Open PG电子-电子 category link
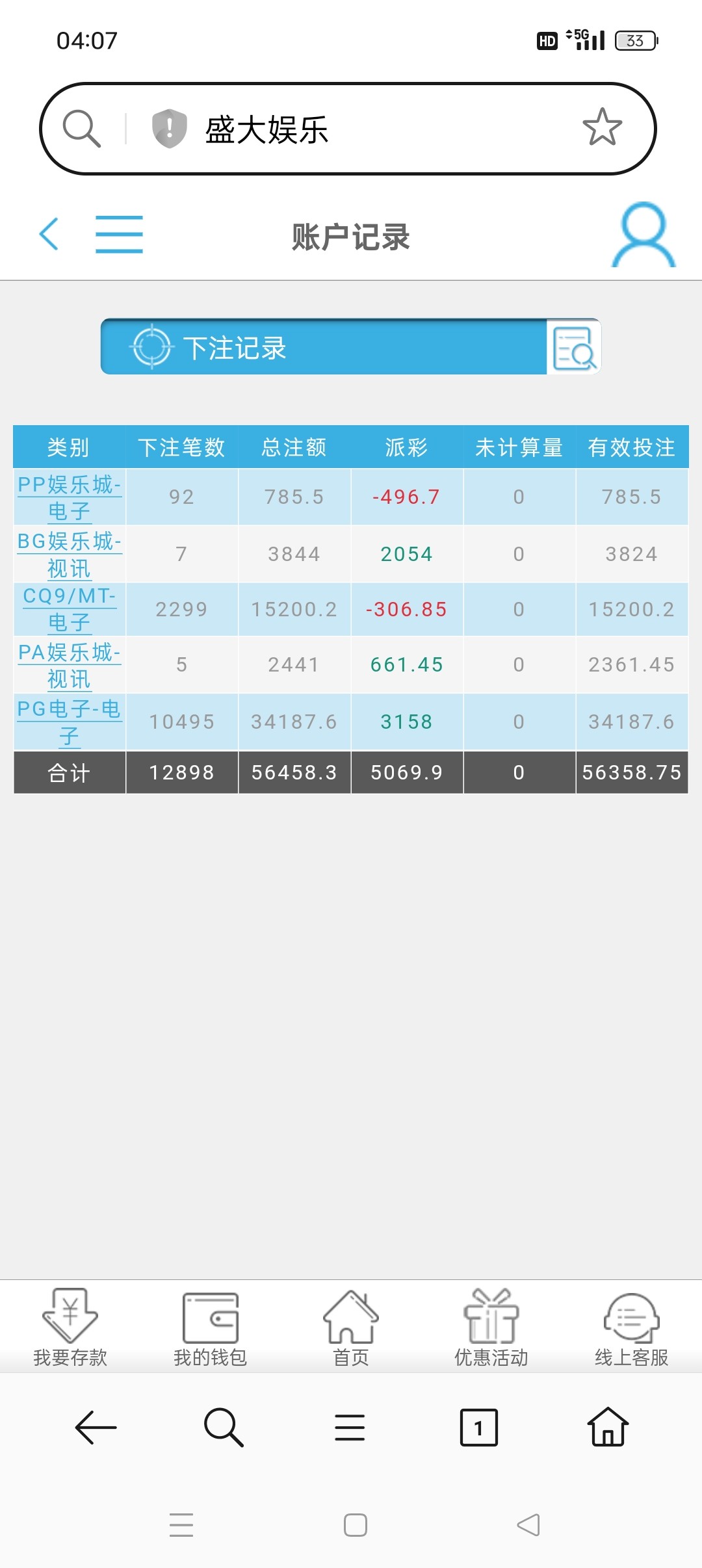The width and height of the screenshot is (702, 1568). 70,722
